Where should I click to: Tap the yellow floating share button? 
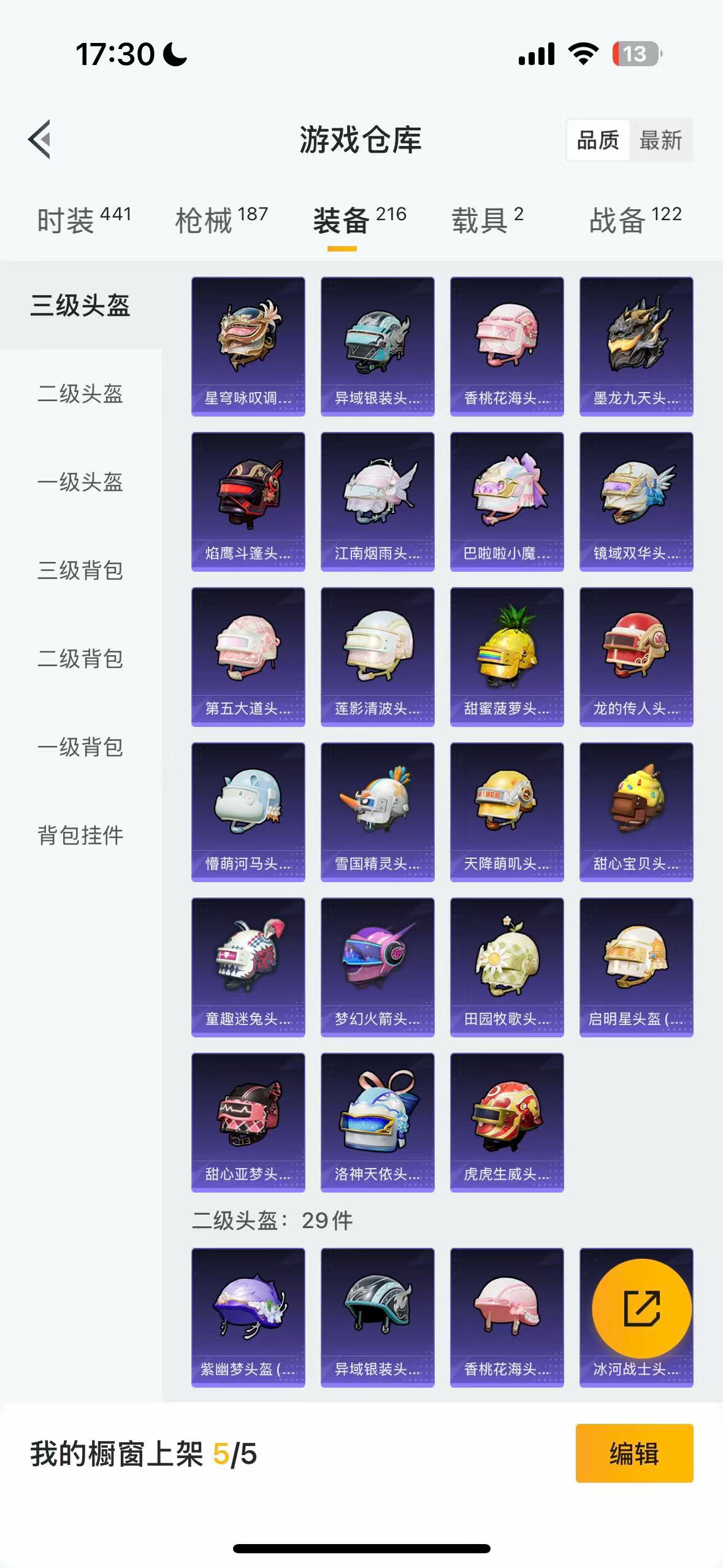pos(641,1309)
